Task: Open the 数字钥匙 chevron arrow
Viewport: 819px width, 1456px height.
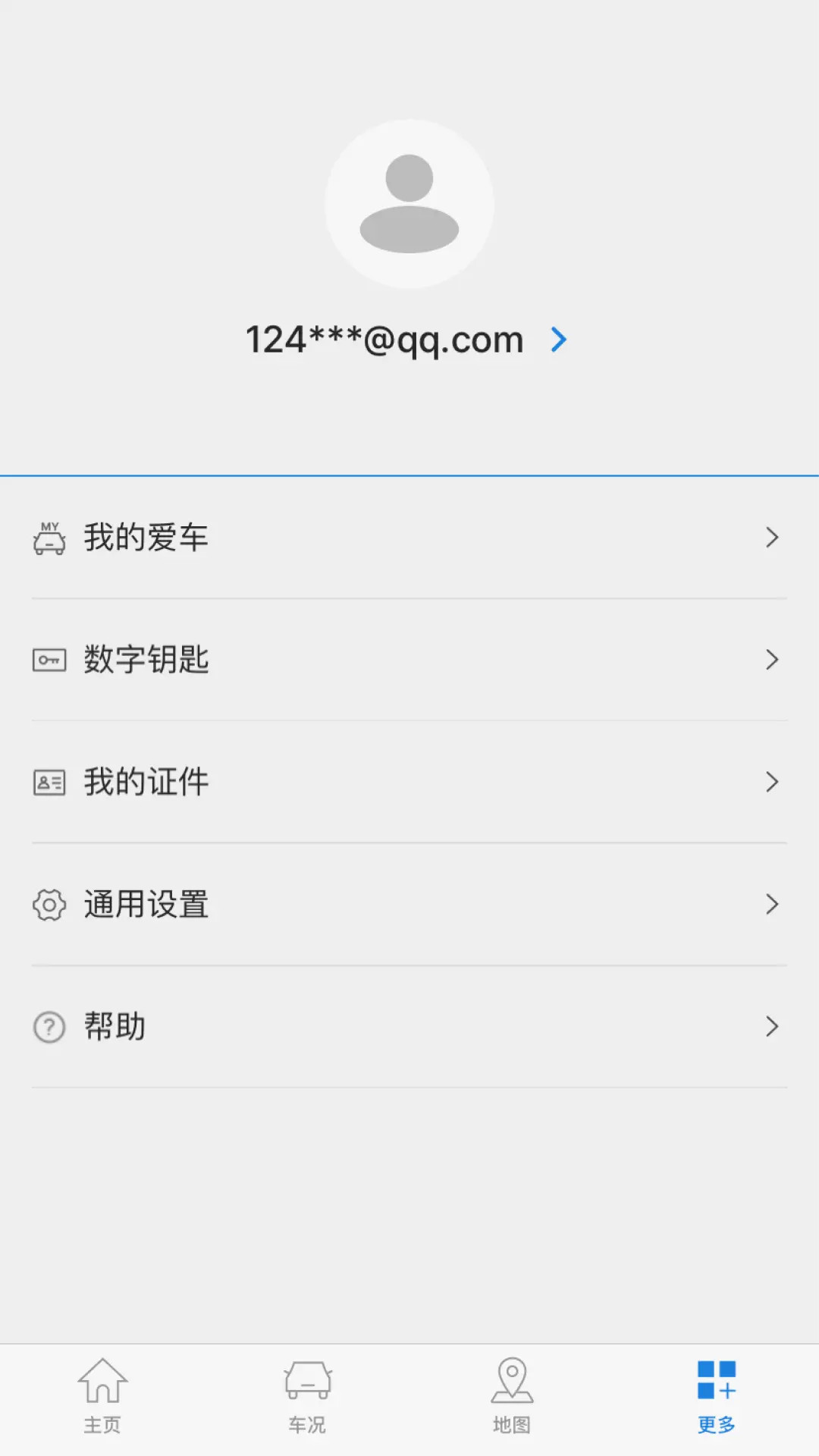Action: click(773, 660)
